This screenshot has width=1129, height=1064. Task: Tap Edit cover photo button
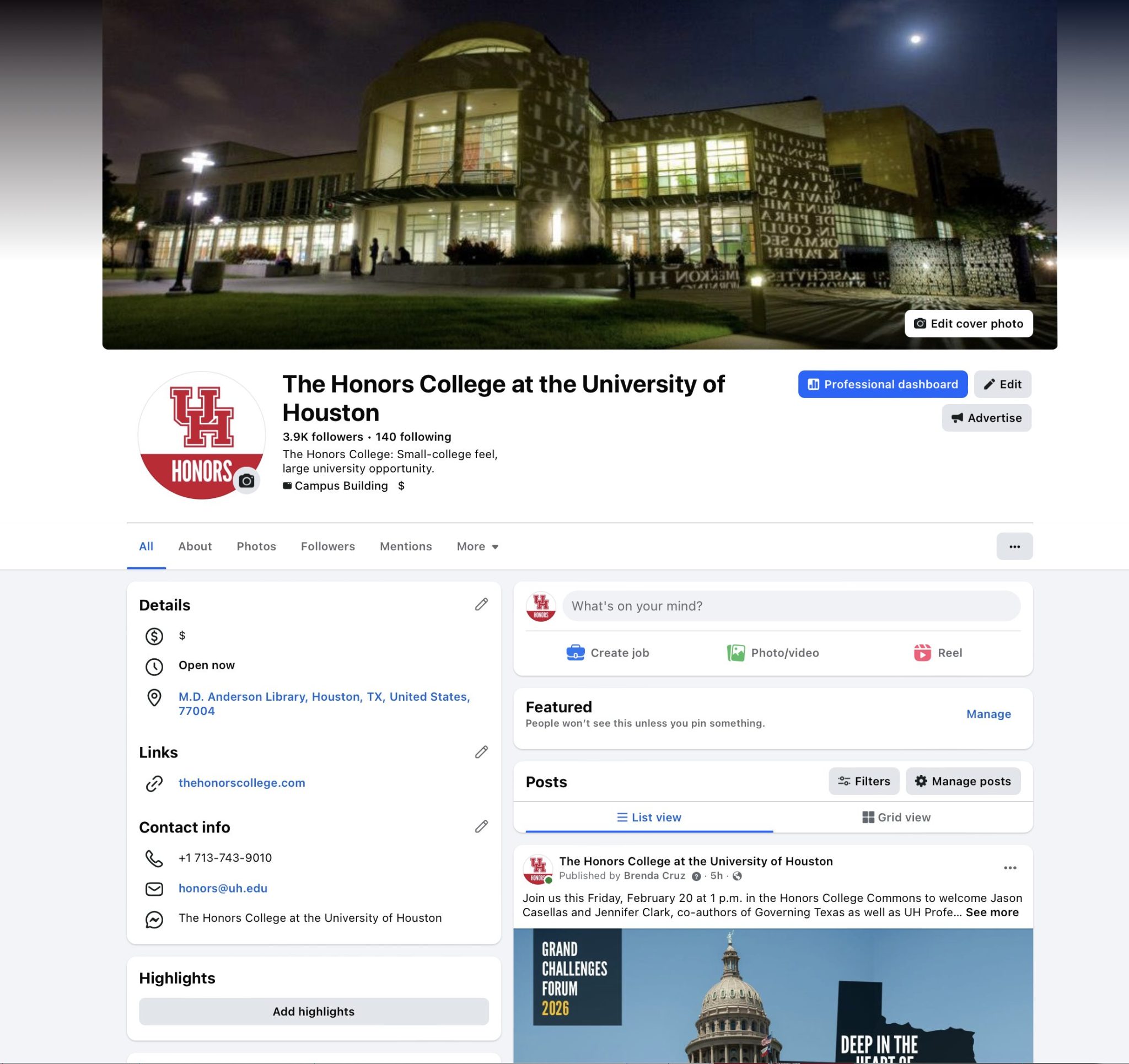[968, 323]
